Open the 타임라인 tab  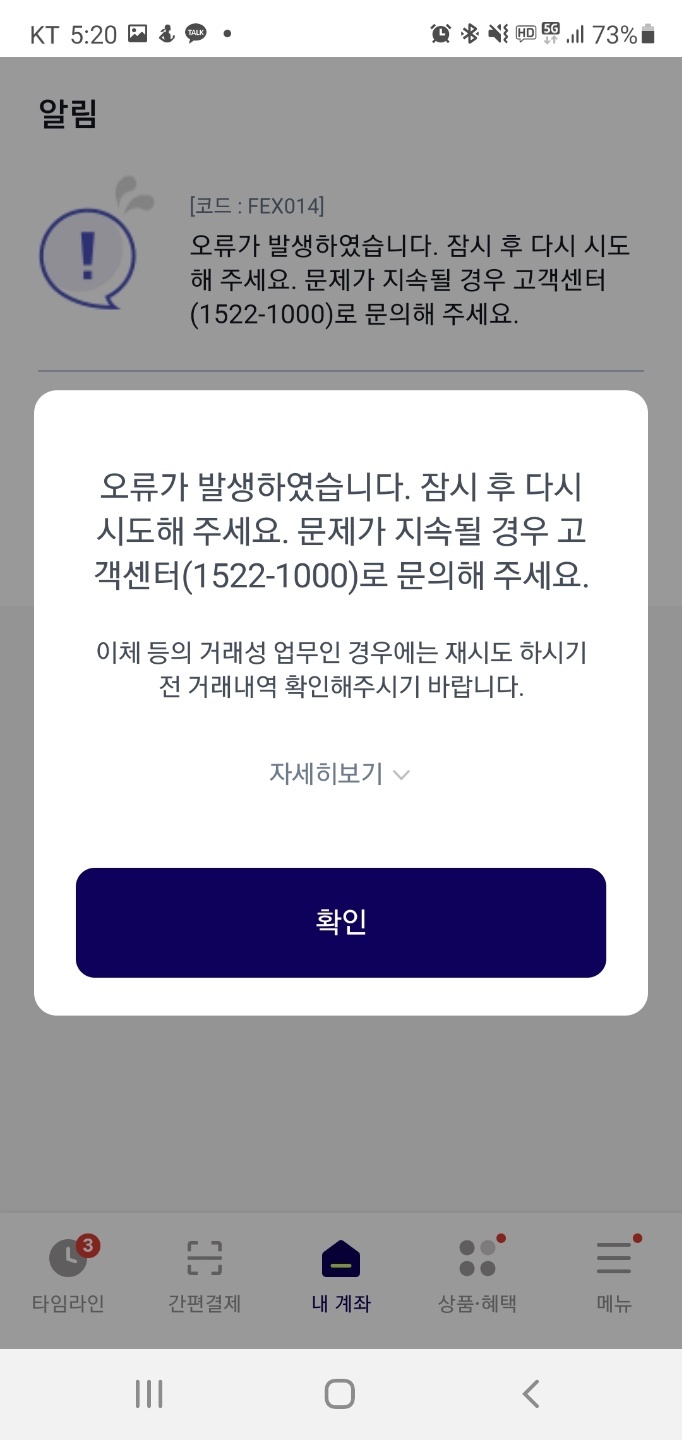pyautogui.click(x=68, y=1274)
